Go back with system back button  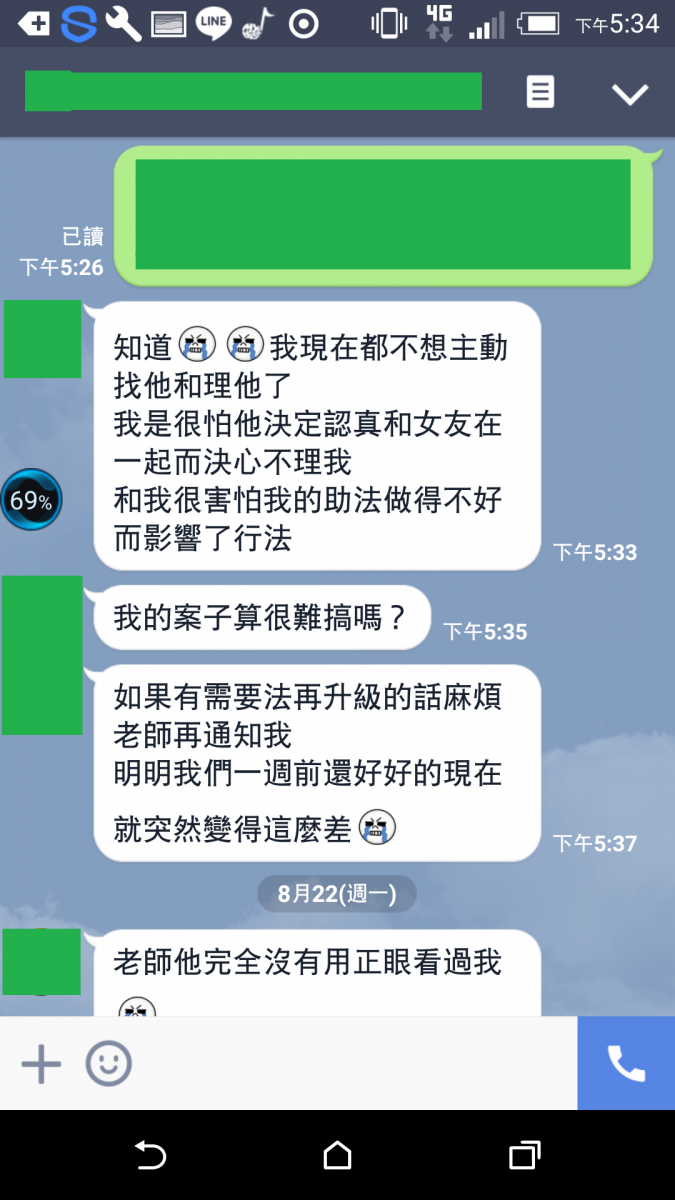[x=150, y=1156]
